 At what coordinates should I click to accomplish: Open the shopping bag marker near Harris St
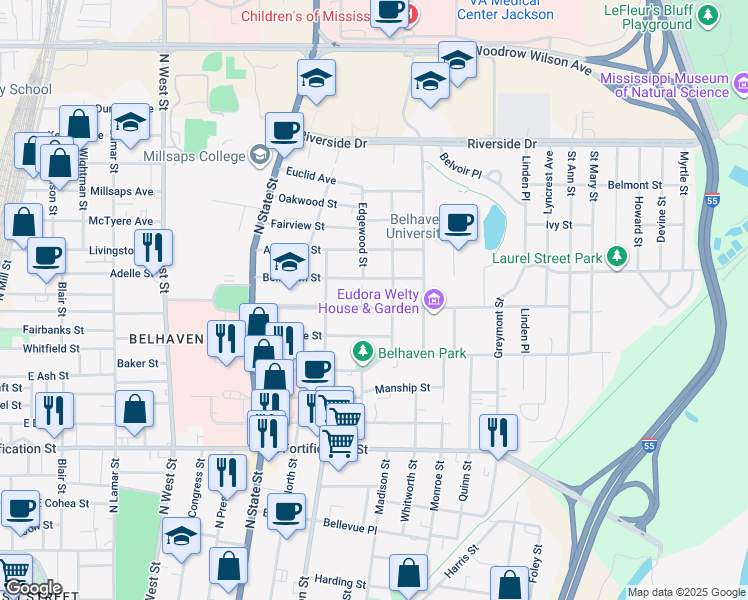point(408,573)
